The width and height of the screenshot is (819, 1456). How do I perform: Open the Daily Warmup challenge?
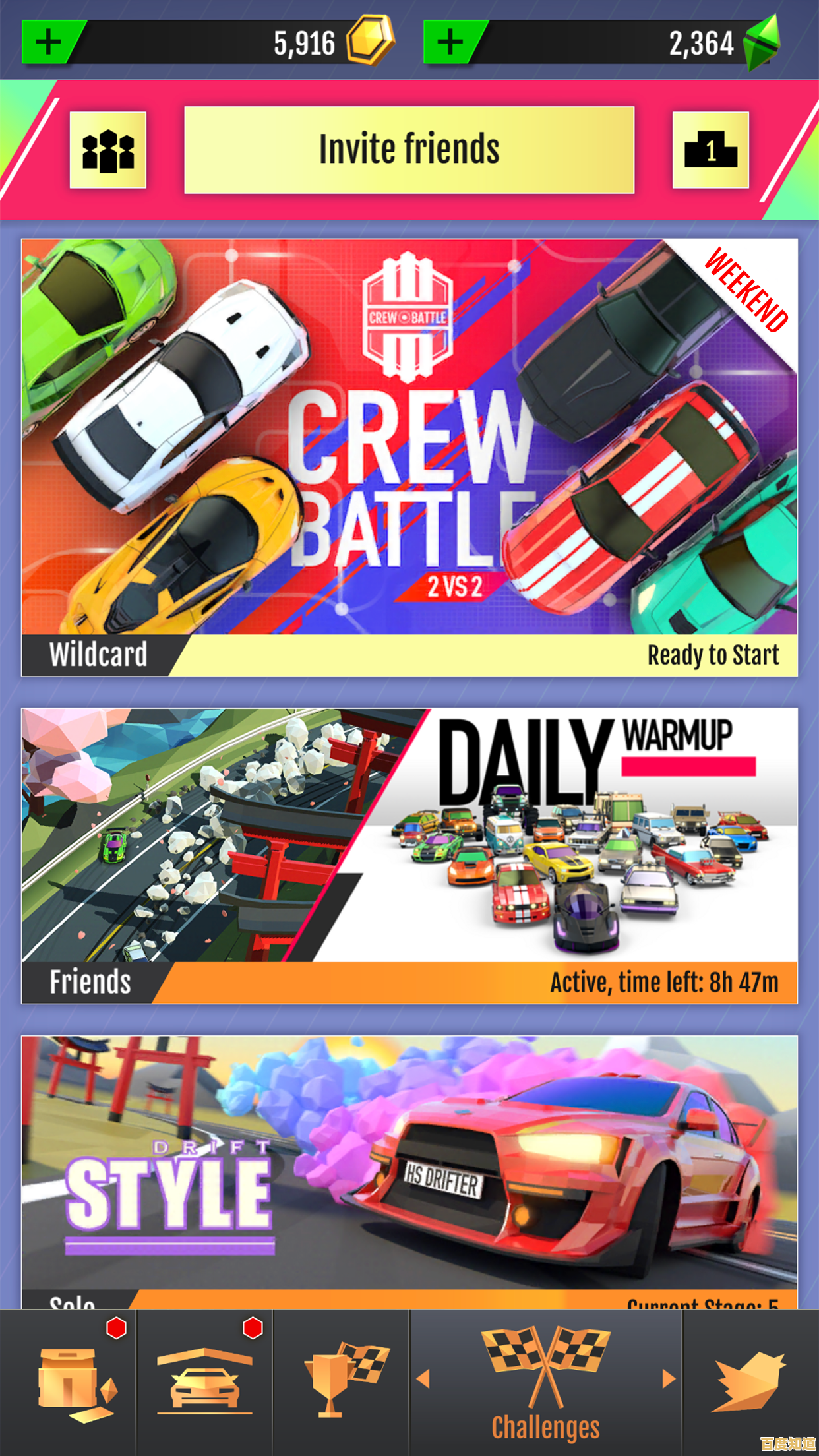[409, 855]
